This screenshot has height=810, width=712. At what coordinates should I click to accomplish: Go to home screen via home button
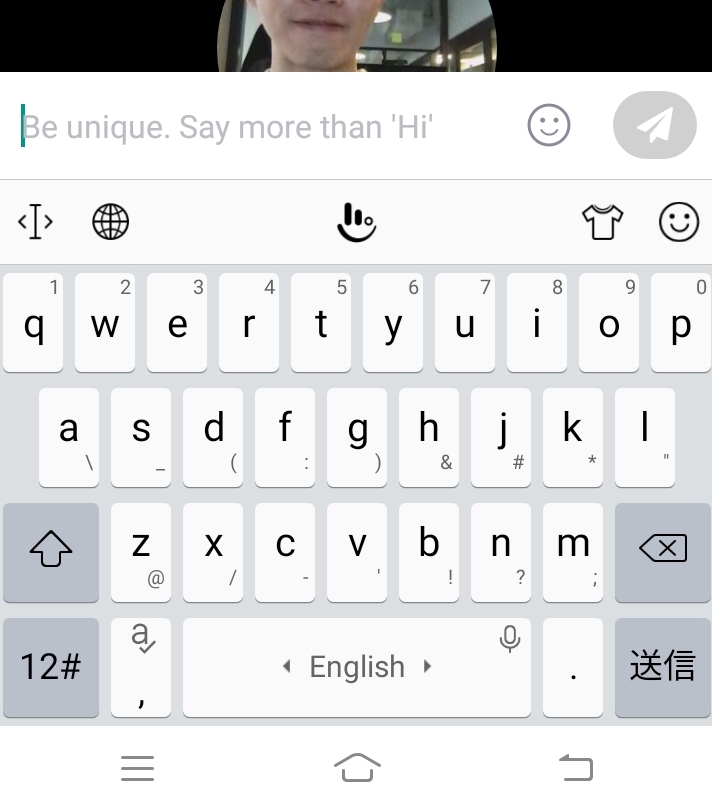[x=357, y=768]
